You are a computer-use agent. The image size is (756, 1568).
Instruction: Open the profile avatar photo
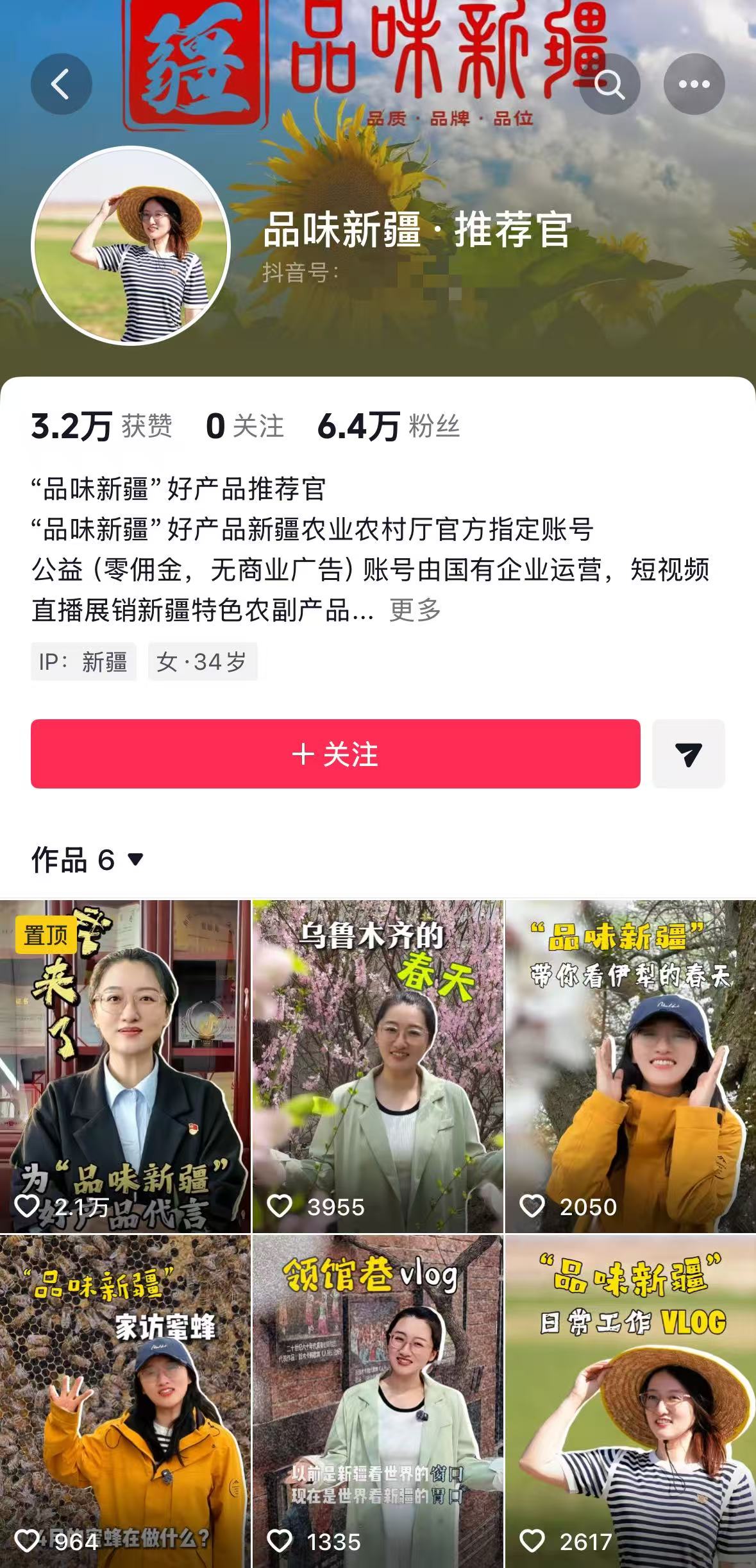131,246
